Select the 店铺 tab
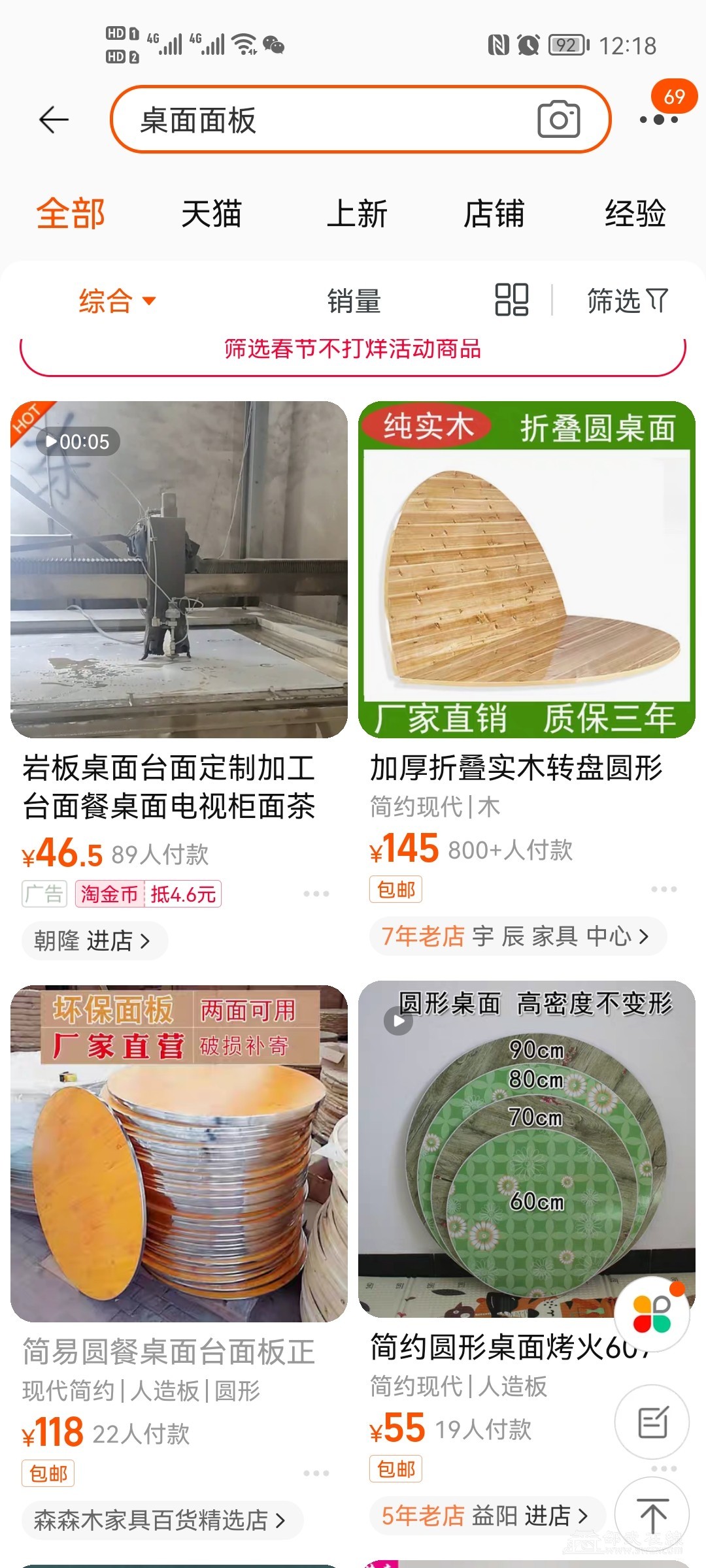 [494, 214]
